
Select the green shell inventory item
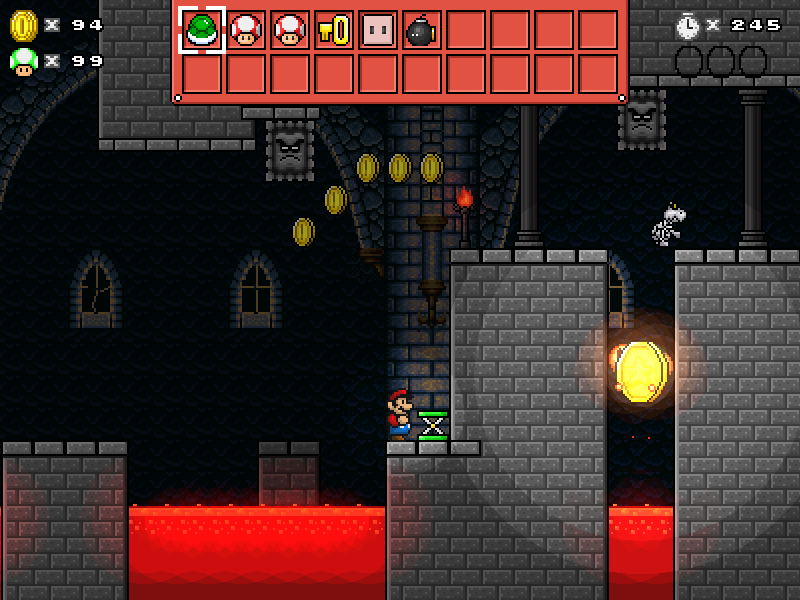[x=202, y=30]
